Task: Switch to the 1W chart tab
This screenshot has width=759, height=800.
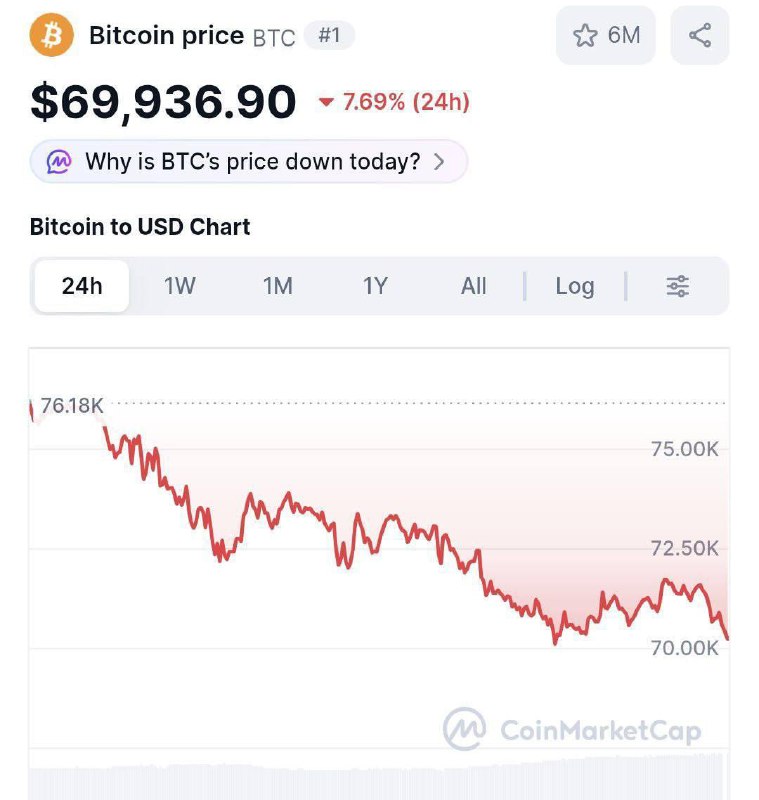Action: point(178,285)
